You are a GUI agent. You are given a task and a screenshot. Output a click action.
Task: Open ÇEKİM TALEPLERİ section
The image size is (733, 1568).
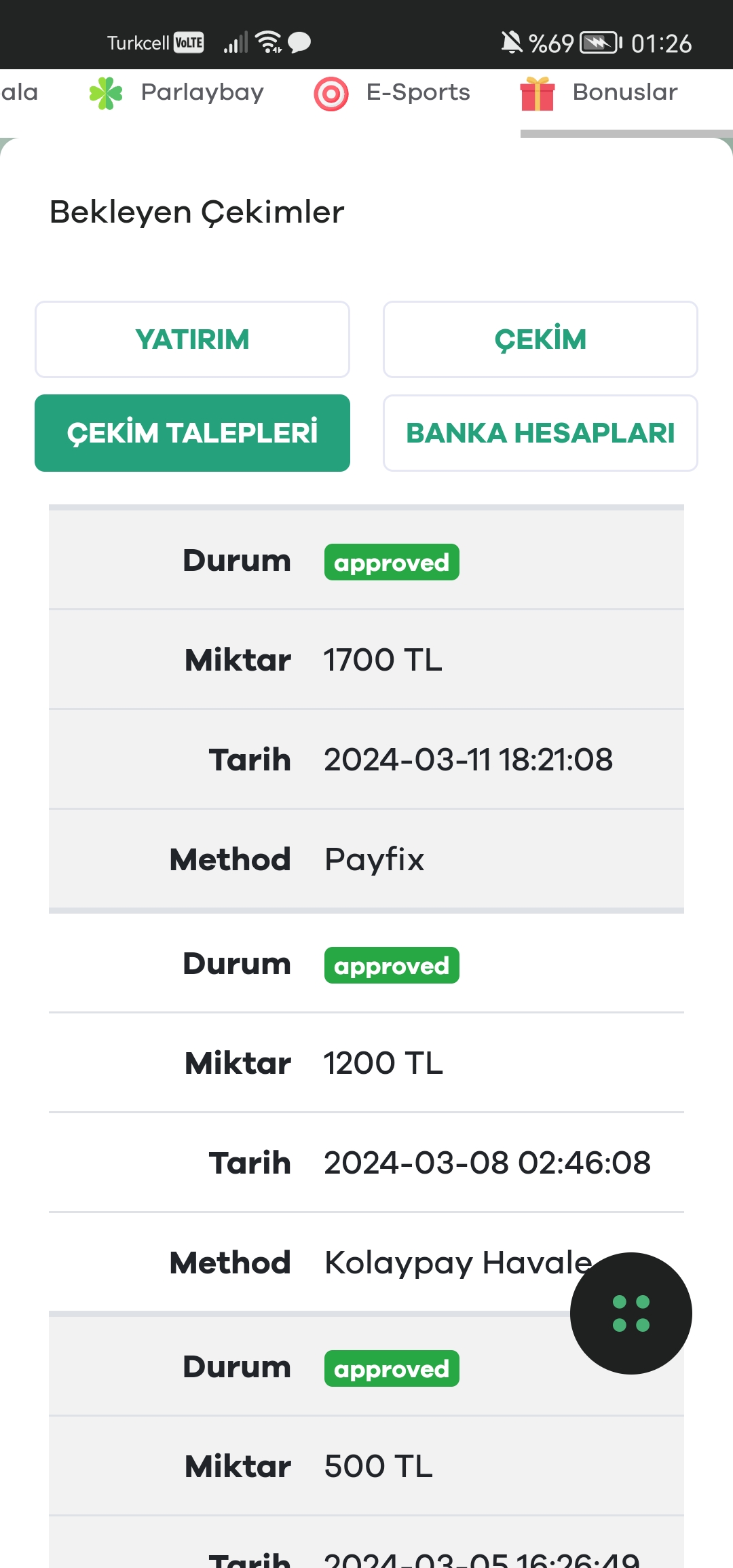click(x=192, y=433)
